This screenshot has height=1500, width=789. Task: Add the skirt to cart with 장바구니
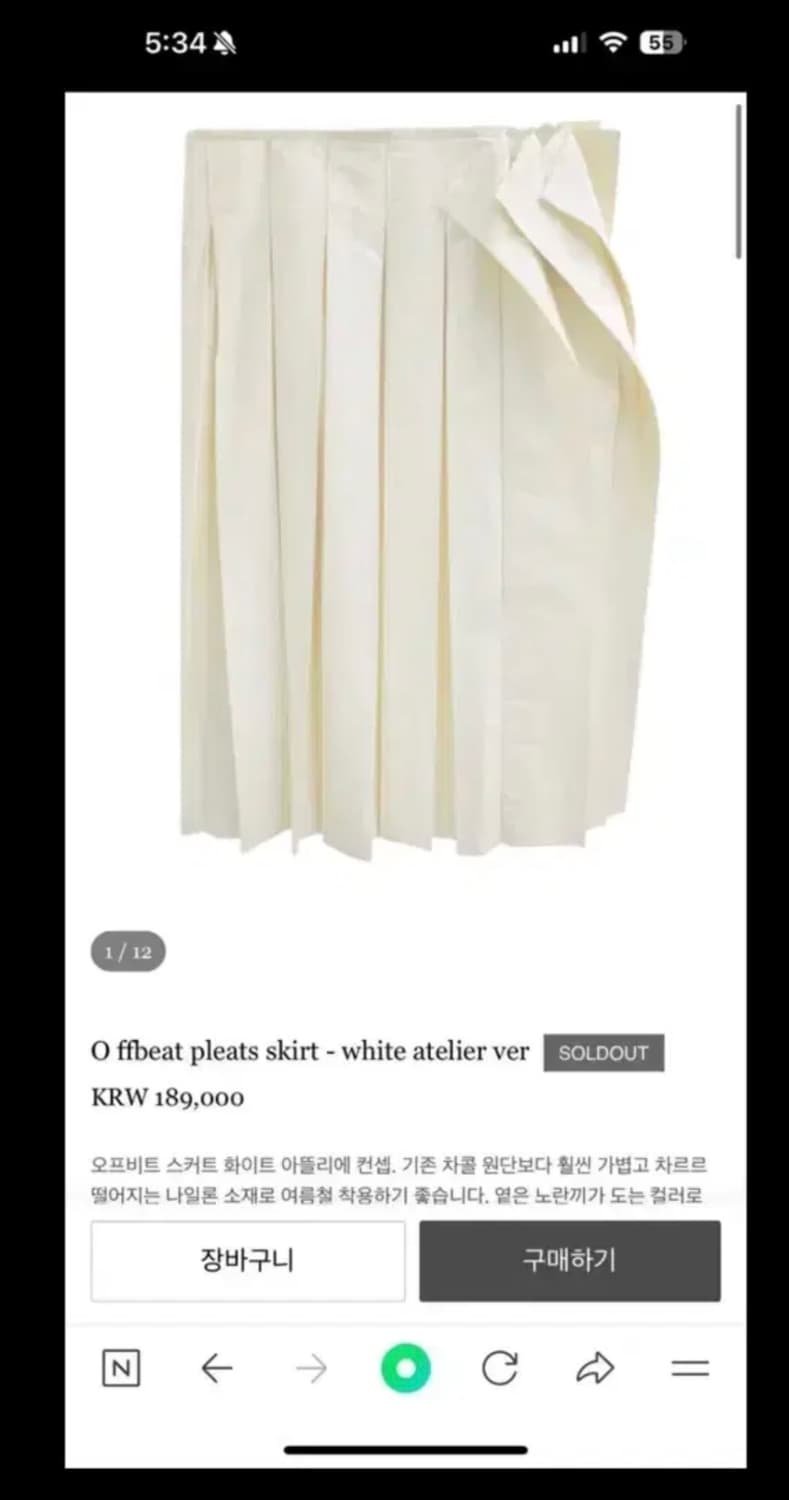click(248, 1261)
